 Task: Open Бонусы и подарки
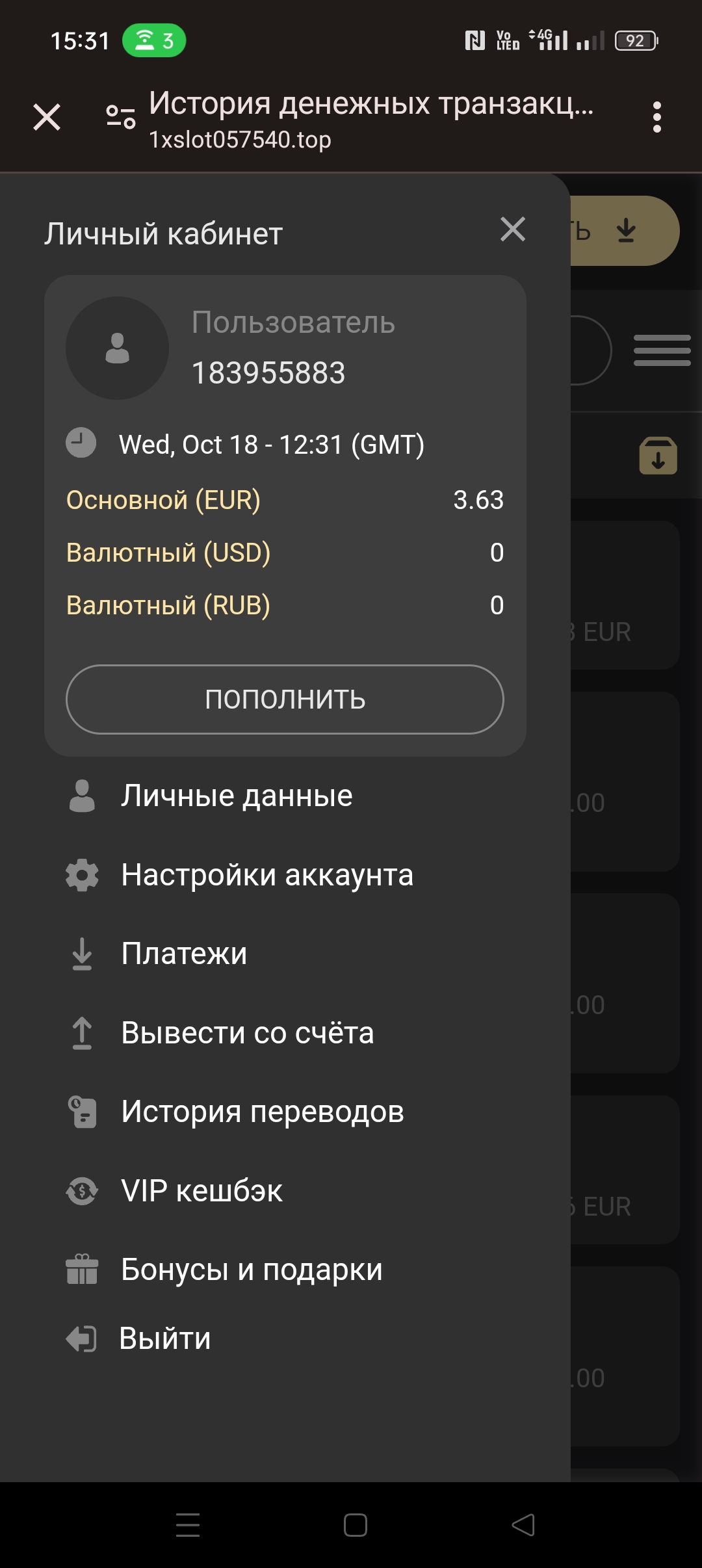[252, 1270]
